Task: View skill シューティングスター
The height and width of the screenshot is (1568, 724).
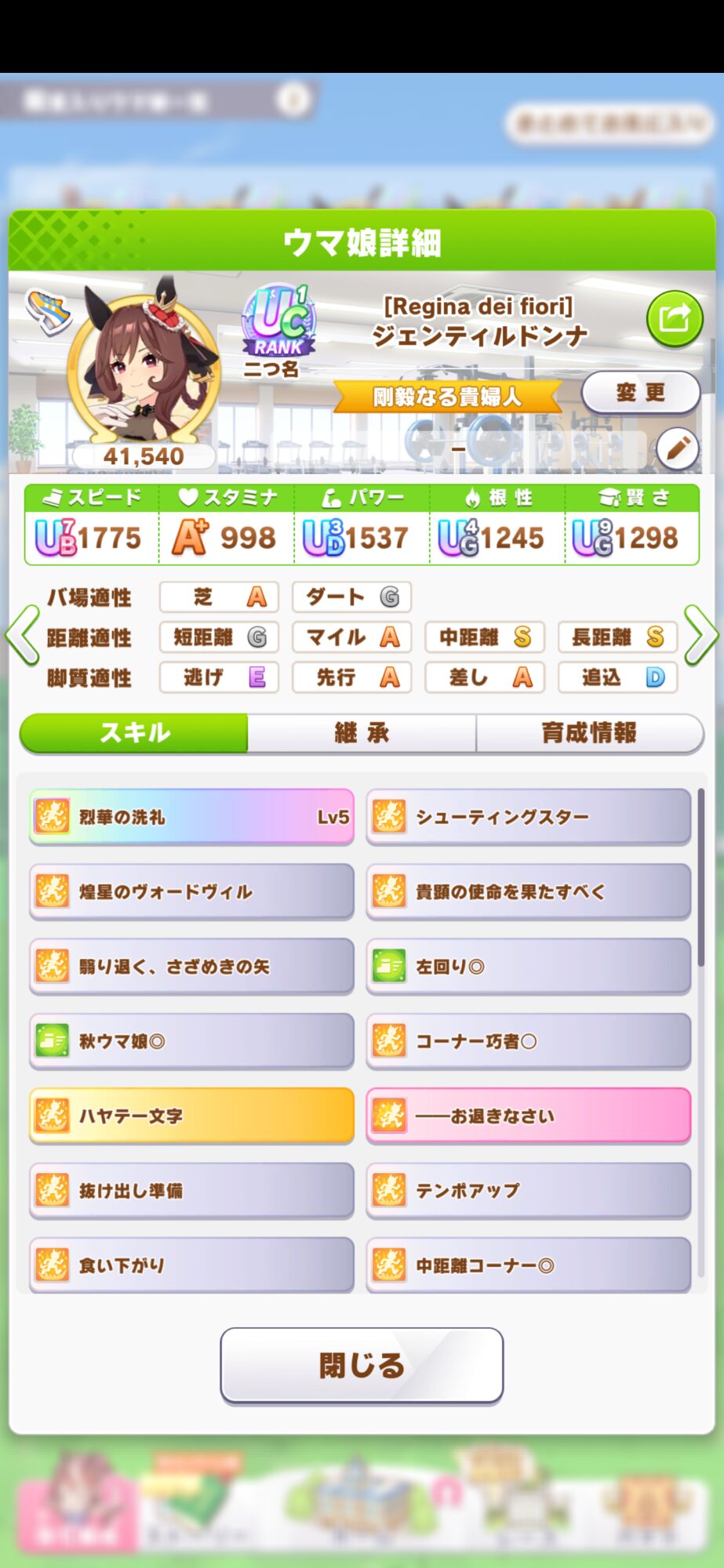Action: (x=528, y=817)
